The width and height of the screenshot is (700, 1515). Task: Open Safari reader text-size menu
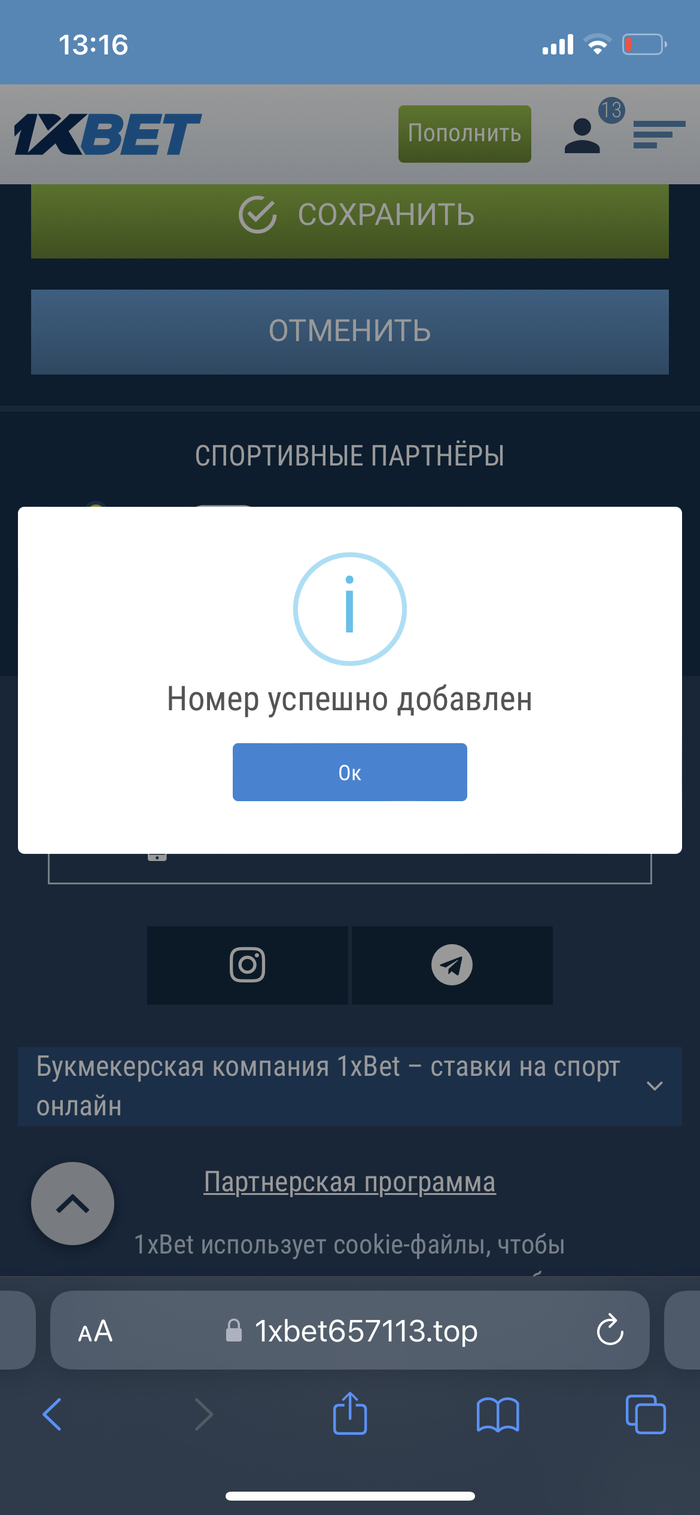pyautogui.click(x=96, y=1331)
